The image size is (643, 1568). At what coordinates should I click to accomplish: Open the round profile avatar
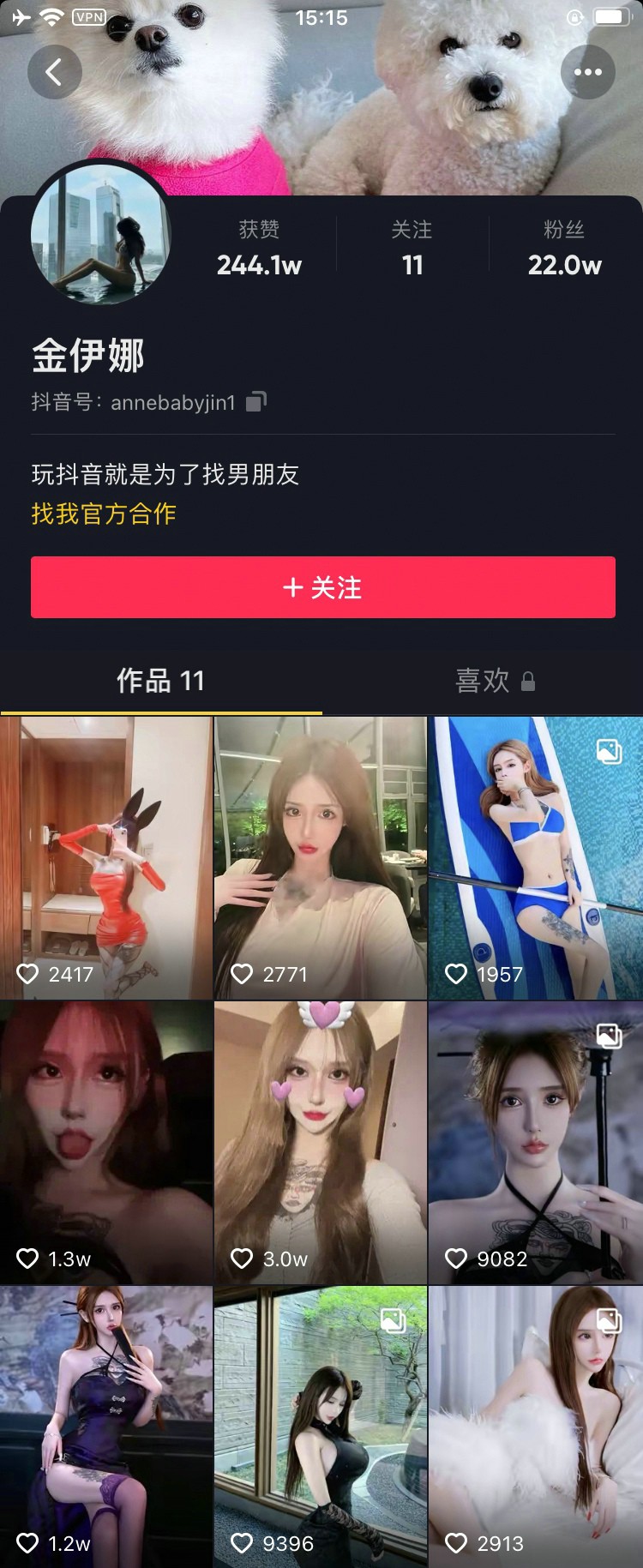[x=100, y=234]
